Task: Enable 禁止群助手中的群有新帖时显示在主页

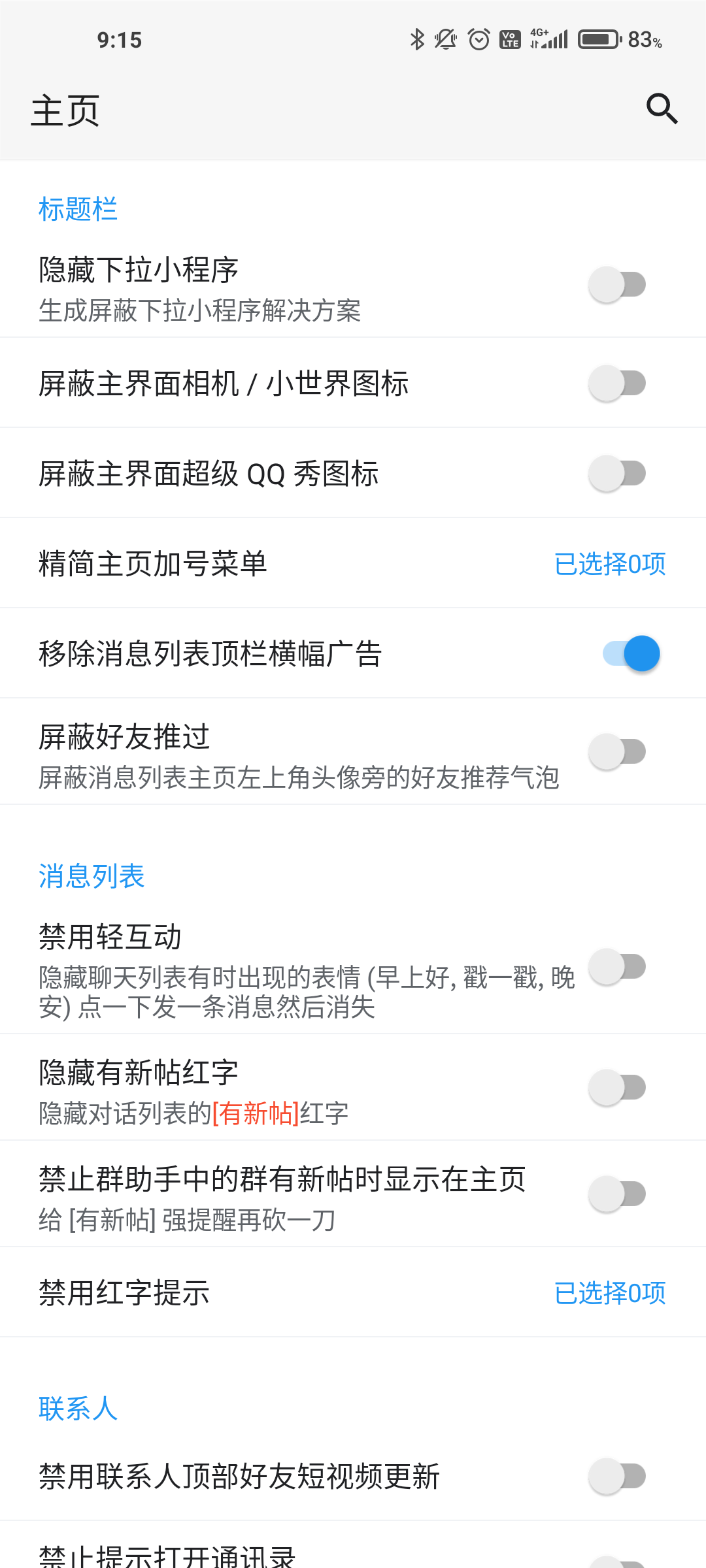Action: [617, 1194]
